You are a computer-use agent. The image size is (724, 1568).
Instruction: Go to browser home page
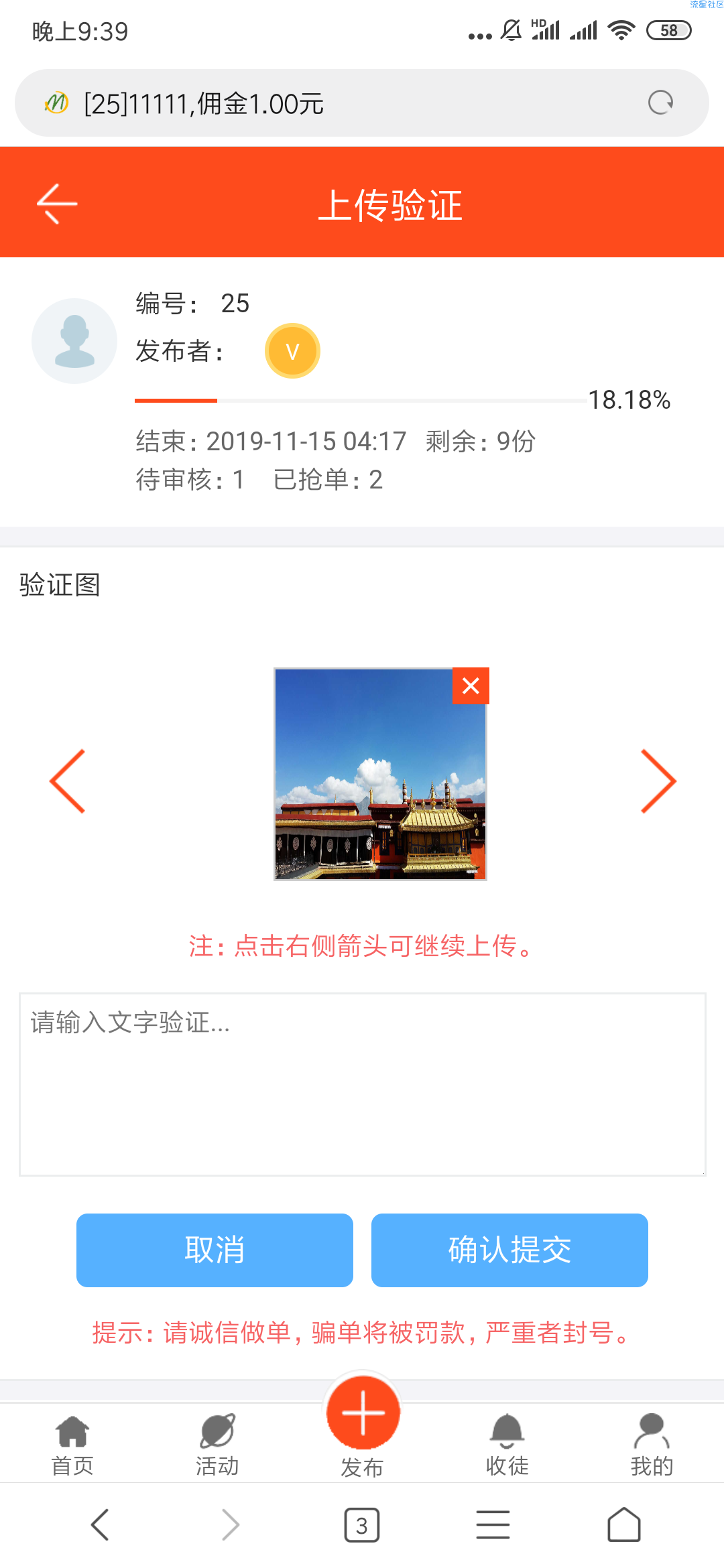[x=624, y=1525]
